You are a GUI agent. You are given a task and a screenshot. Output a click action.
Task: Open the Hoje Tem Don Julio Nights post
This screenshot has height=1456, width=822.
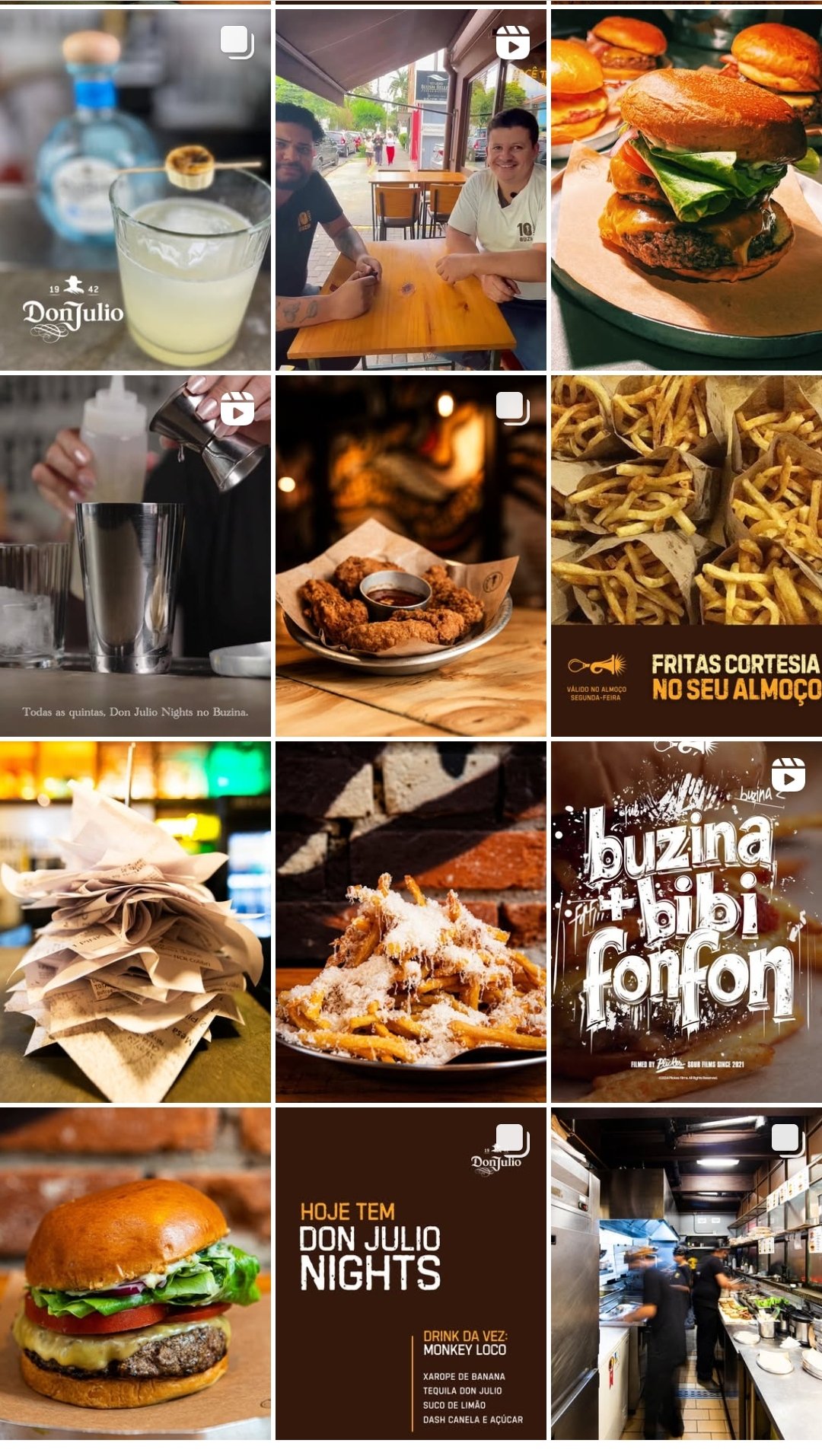click(411, 1273)
